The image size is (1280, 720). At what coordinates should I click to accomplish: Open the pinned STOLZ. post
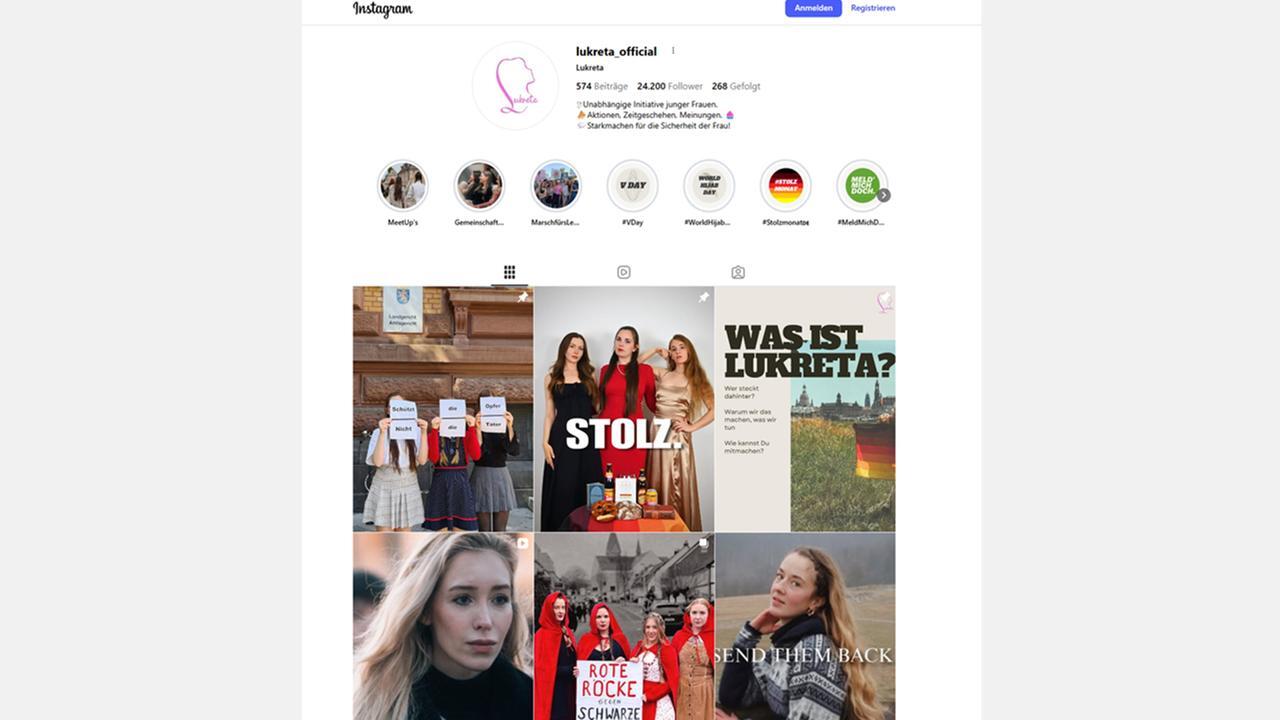click(623, 408)
